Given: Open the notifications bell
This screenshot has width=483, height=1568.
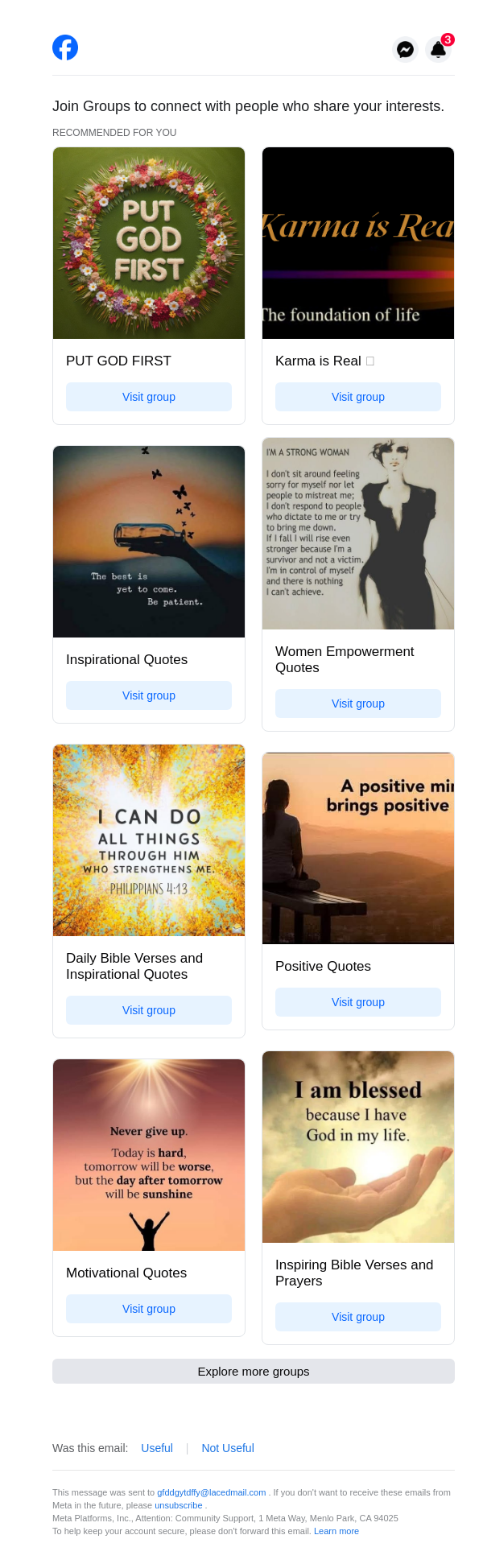Looking at the screenshot, I should pyautogui.click(x=438, y=49).
